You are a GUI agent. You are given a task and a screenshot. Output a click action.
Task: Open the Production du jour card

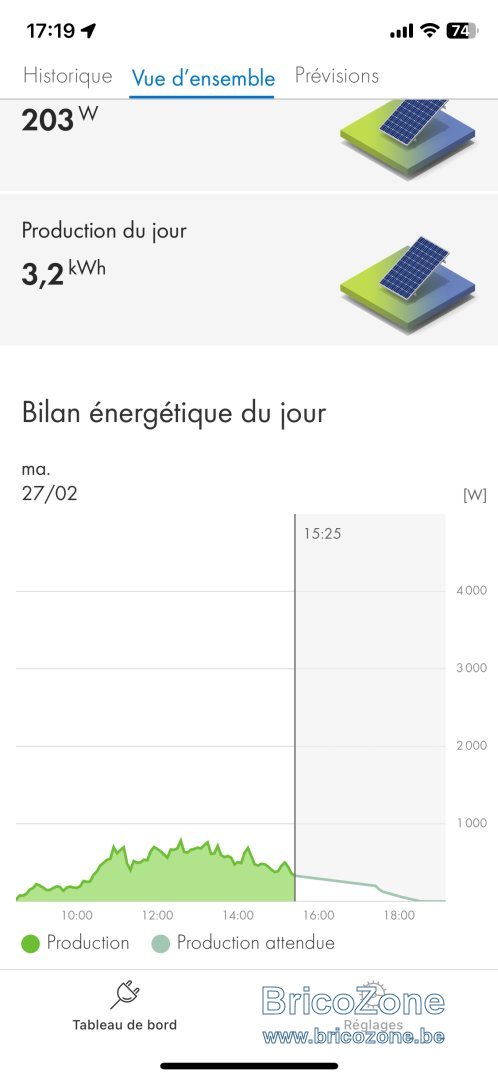click(249, 269)
